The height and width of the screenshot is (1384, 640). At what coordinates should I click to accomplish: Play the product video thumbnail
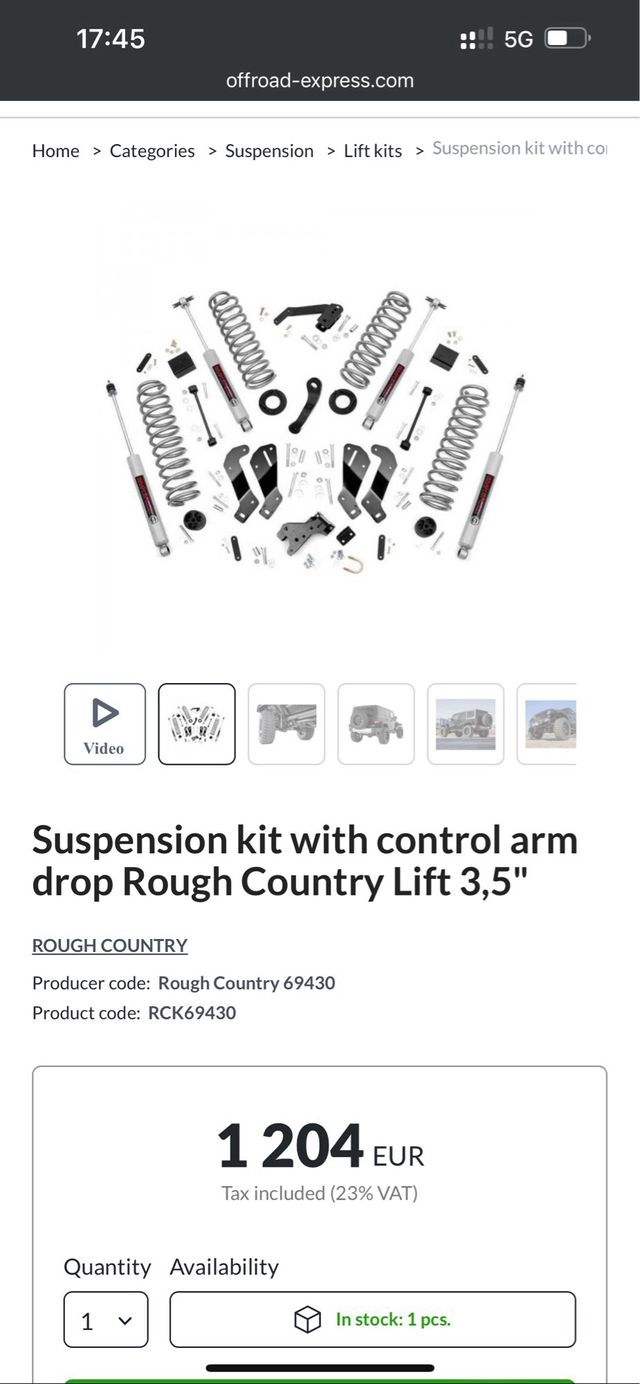point(105,724)
